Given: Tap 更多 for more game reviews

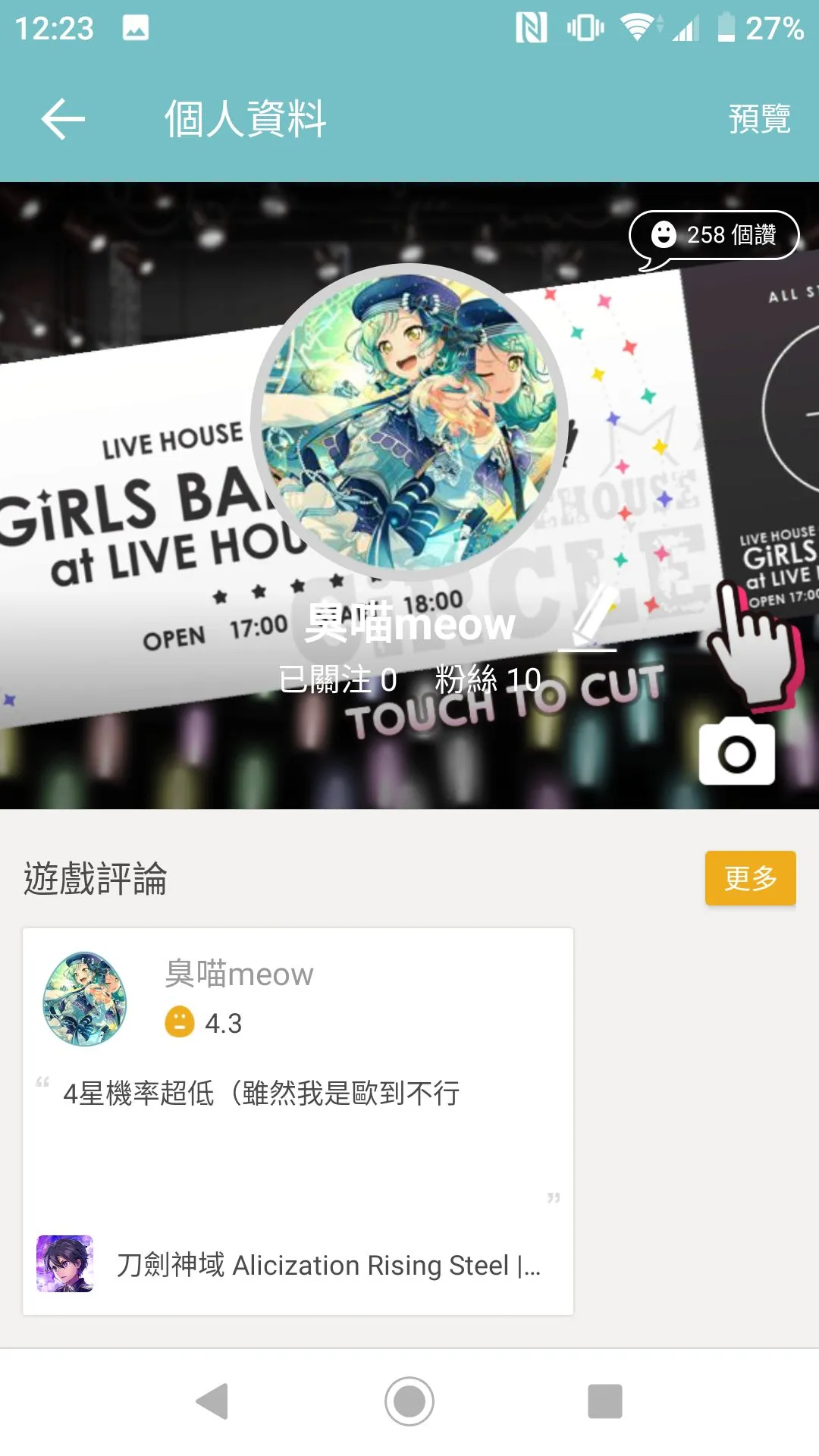Looking at the screenshot, I should point(750,878).
